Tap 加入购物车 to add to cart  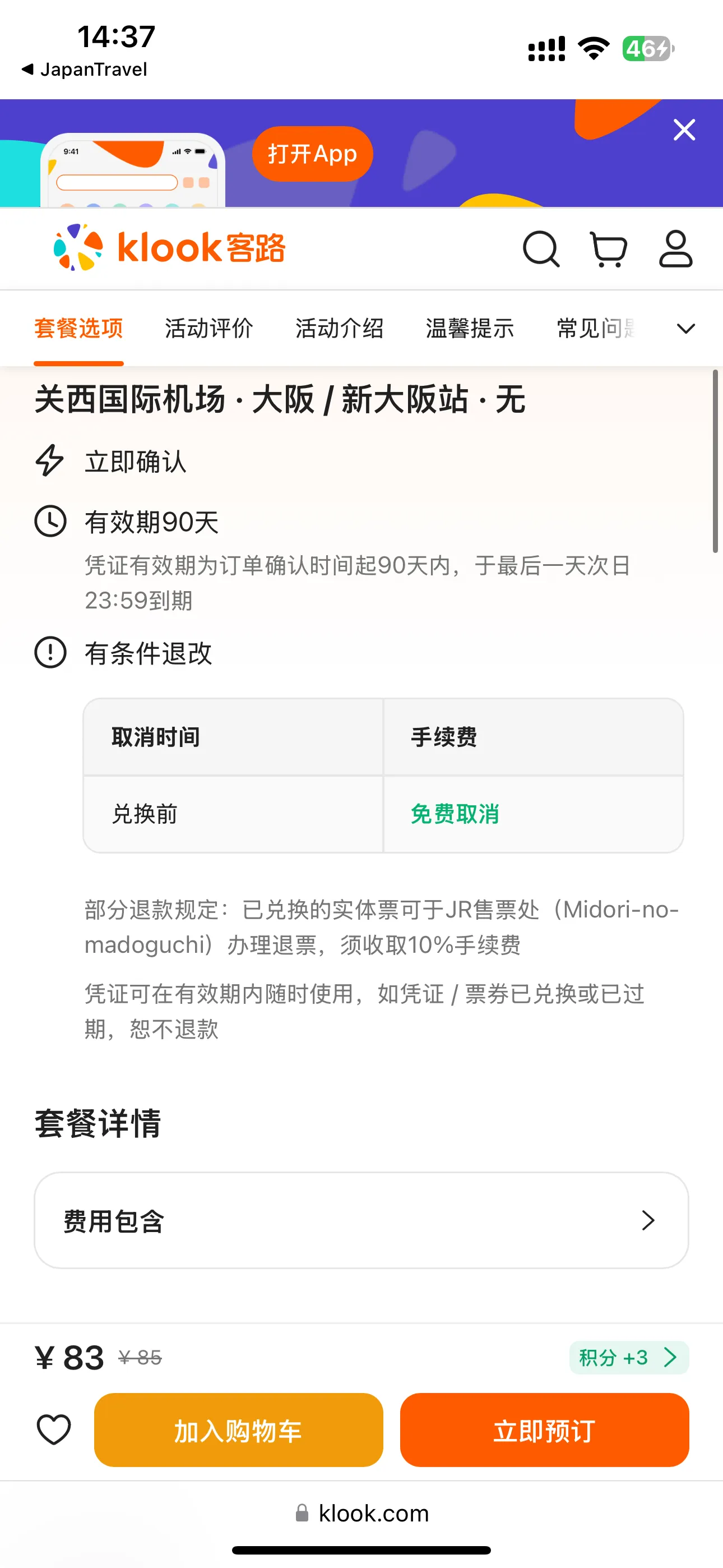(239, 1430)
